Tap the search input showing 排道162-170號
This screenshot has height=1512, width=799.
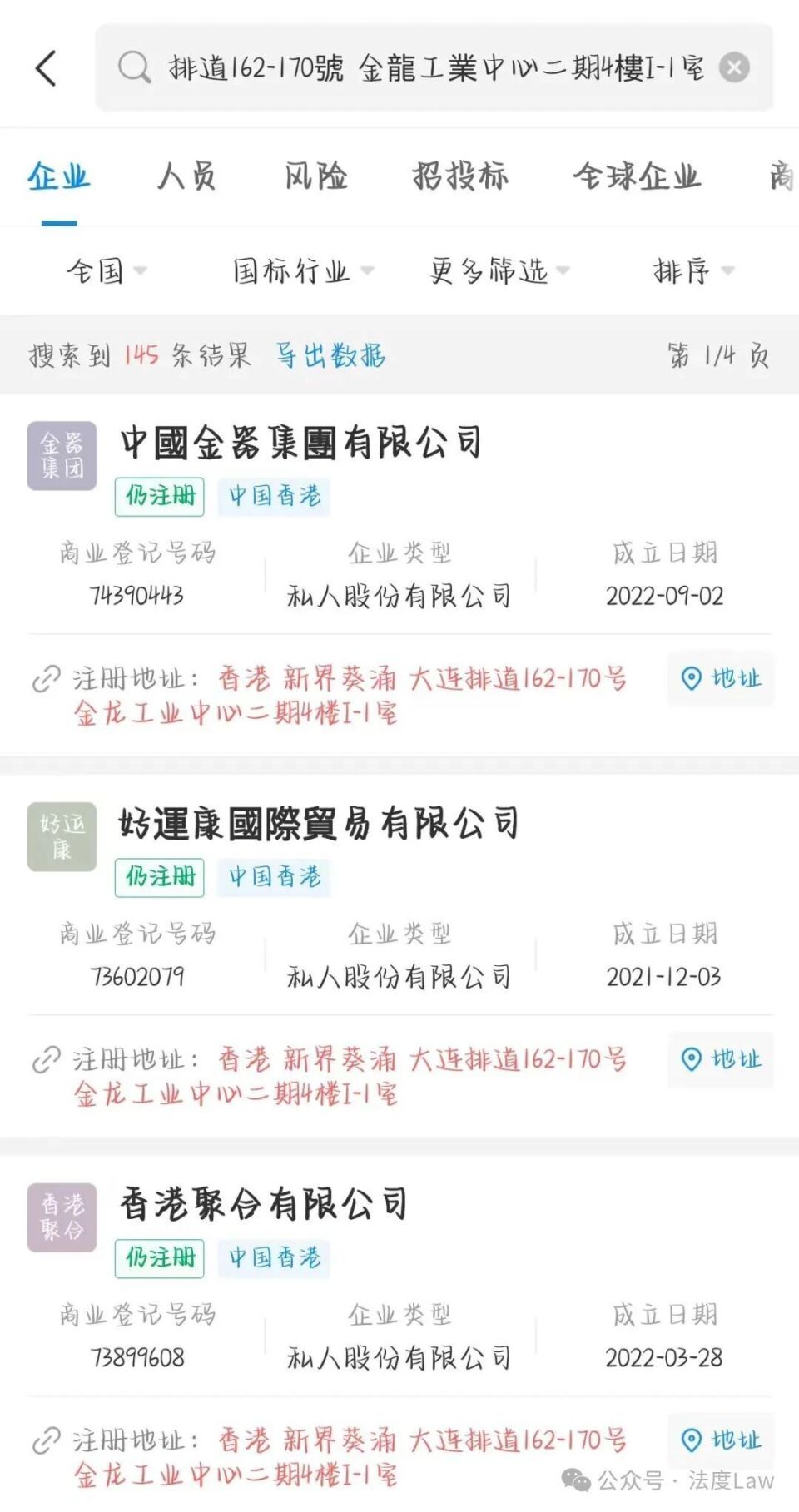pos(416,70)
